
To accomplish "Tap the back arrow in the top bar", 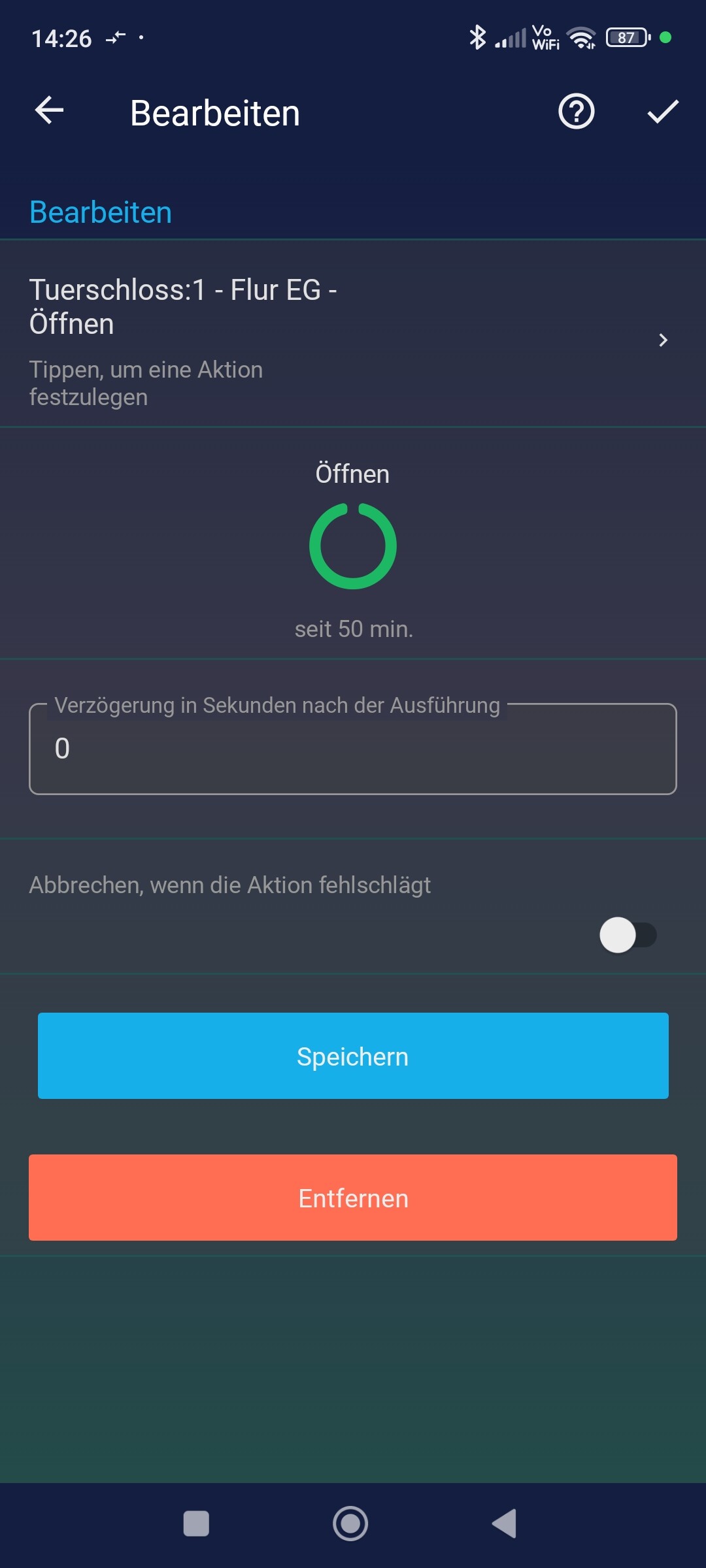I will (x=49, y=111).
